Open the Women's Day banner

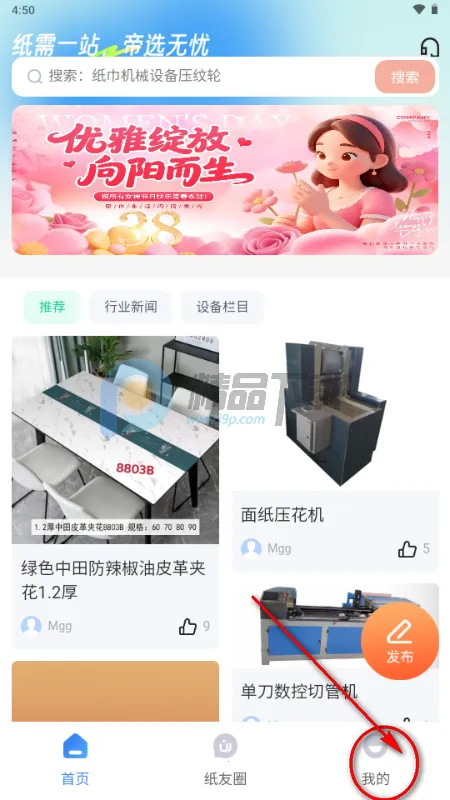pos(225,180)
